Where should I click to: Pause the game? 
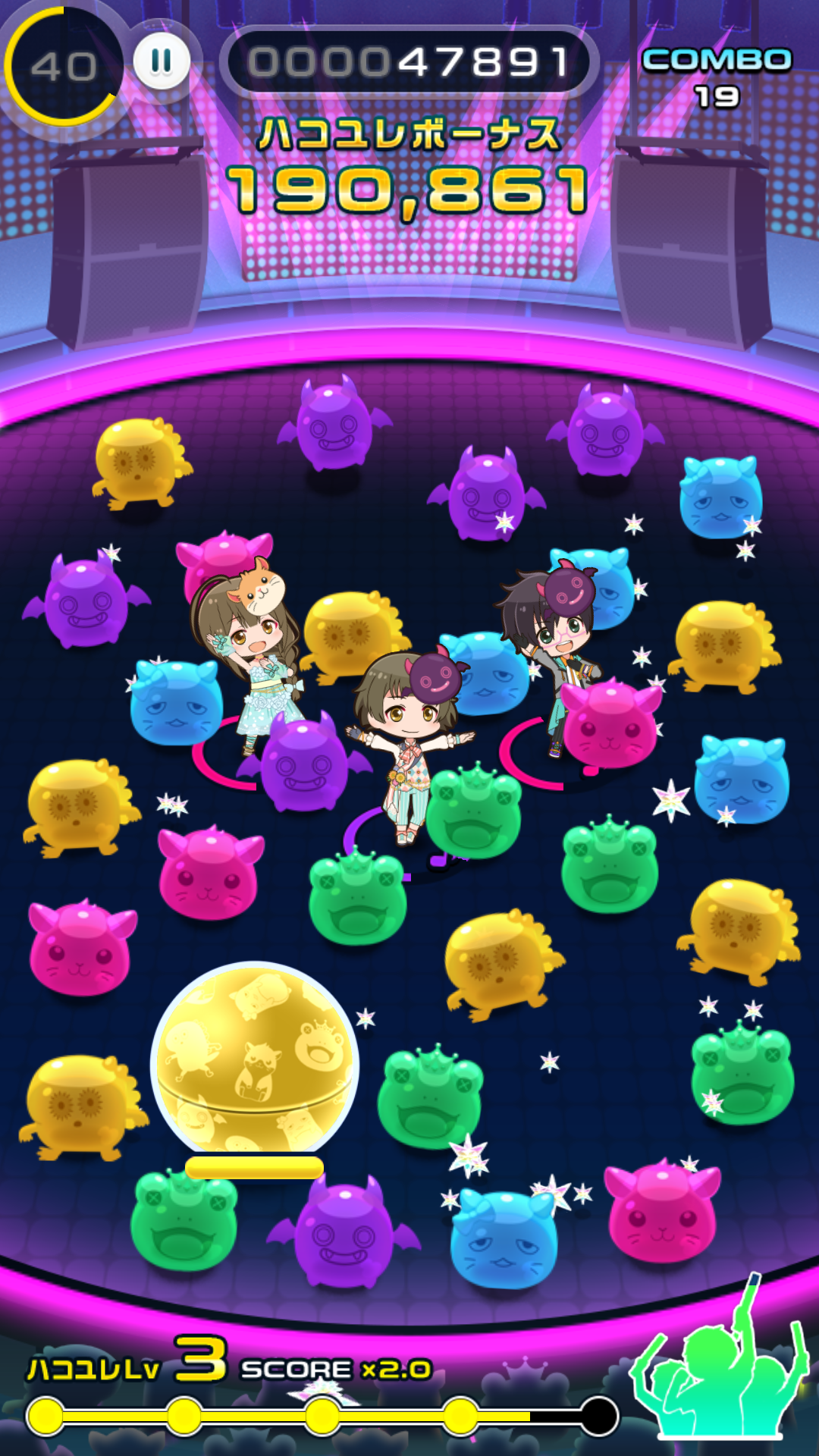tap(162, 61)
